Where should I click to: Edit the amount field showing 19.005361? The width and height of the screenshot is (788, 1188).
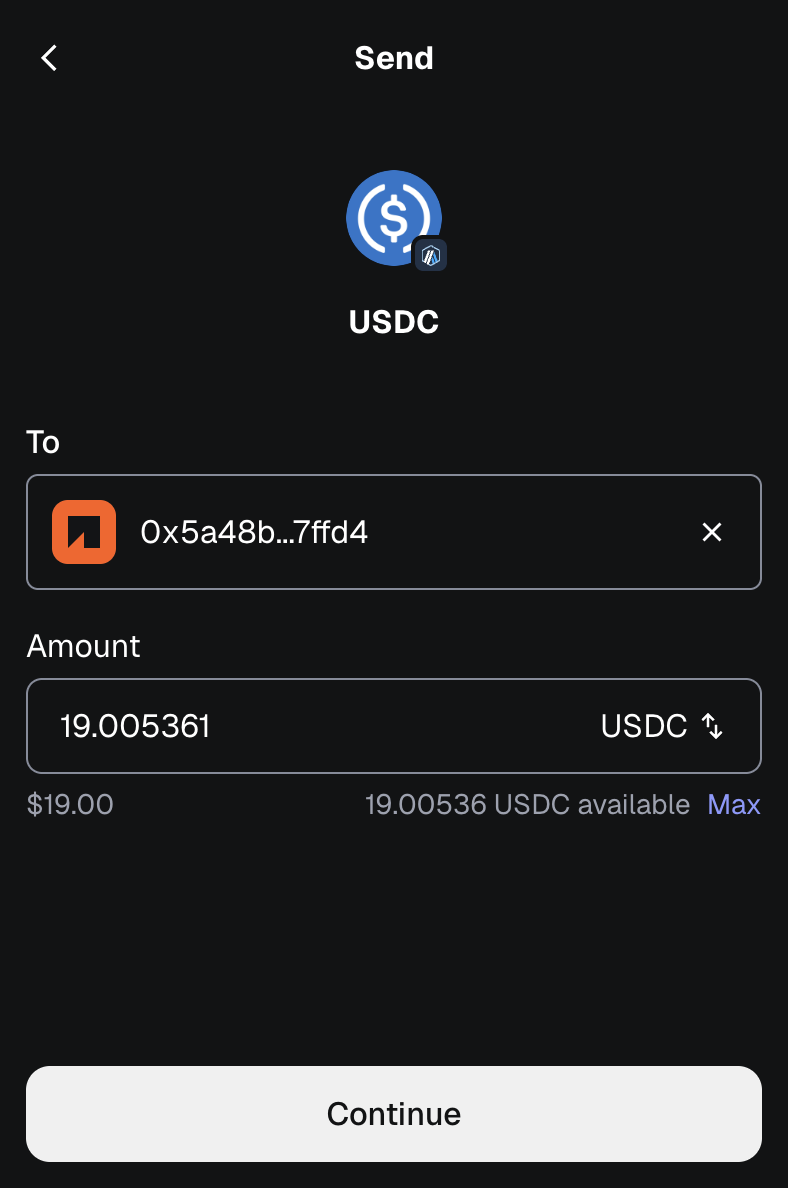[300, 726]
